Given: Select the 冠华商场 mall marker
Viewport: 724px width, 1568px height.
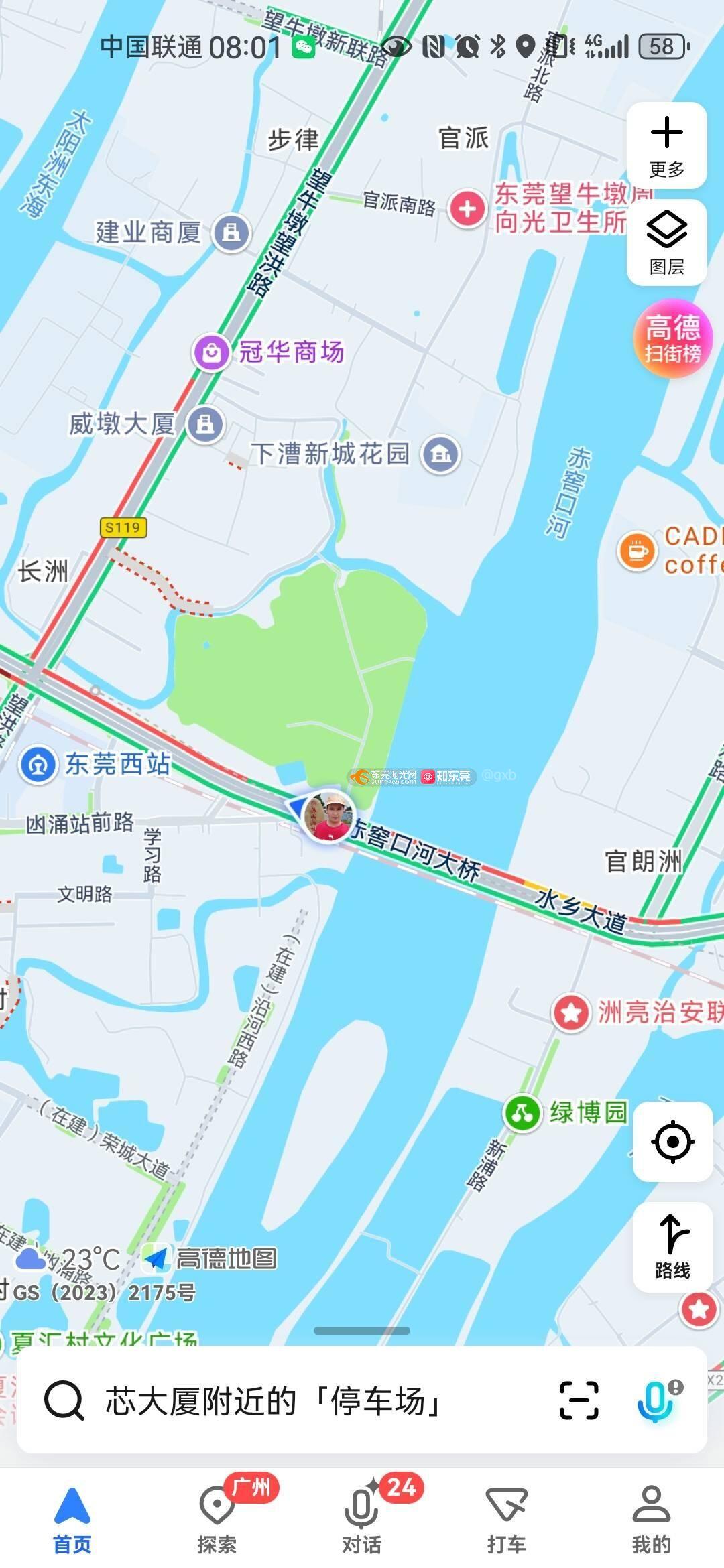Looking at the screenshot, I should click(212, 352).
